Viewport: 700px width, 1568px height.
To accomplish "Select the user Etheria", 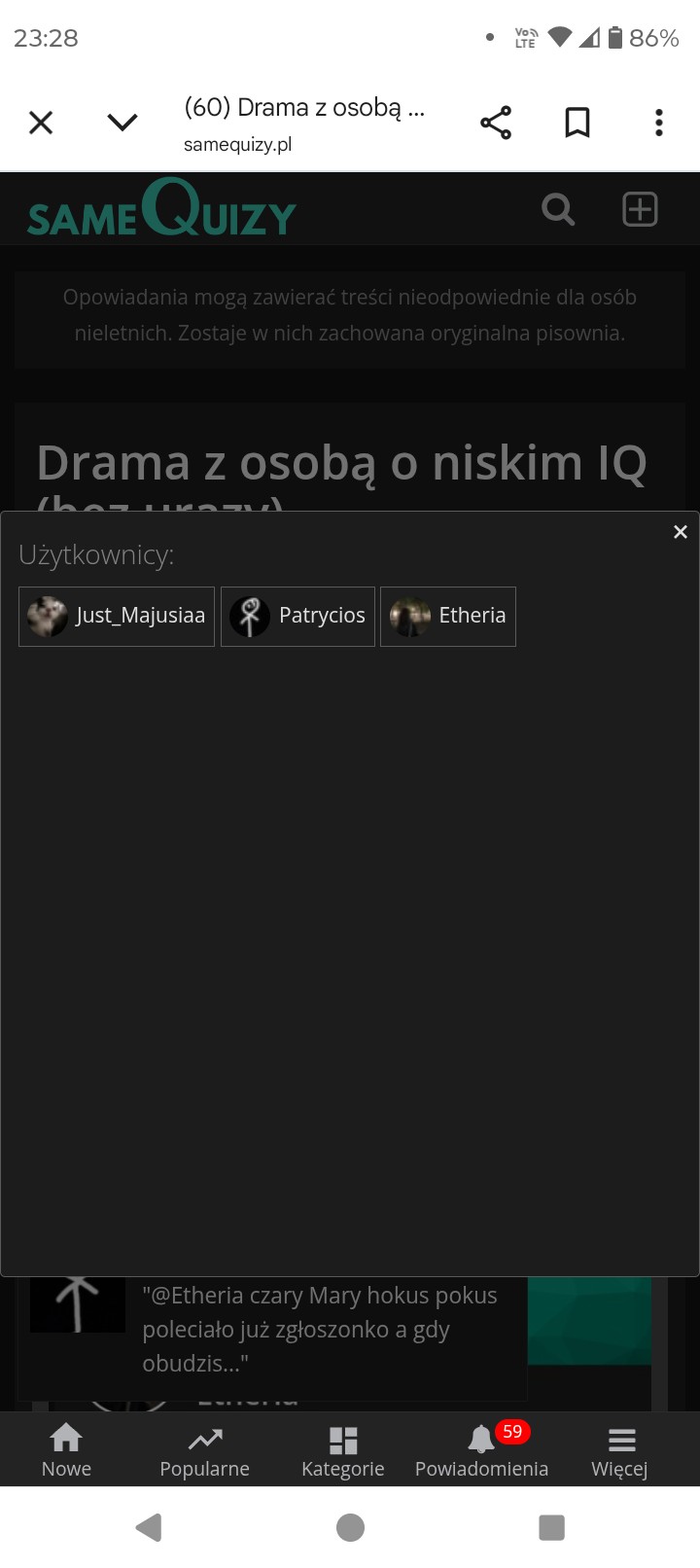I will point(448,616).
